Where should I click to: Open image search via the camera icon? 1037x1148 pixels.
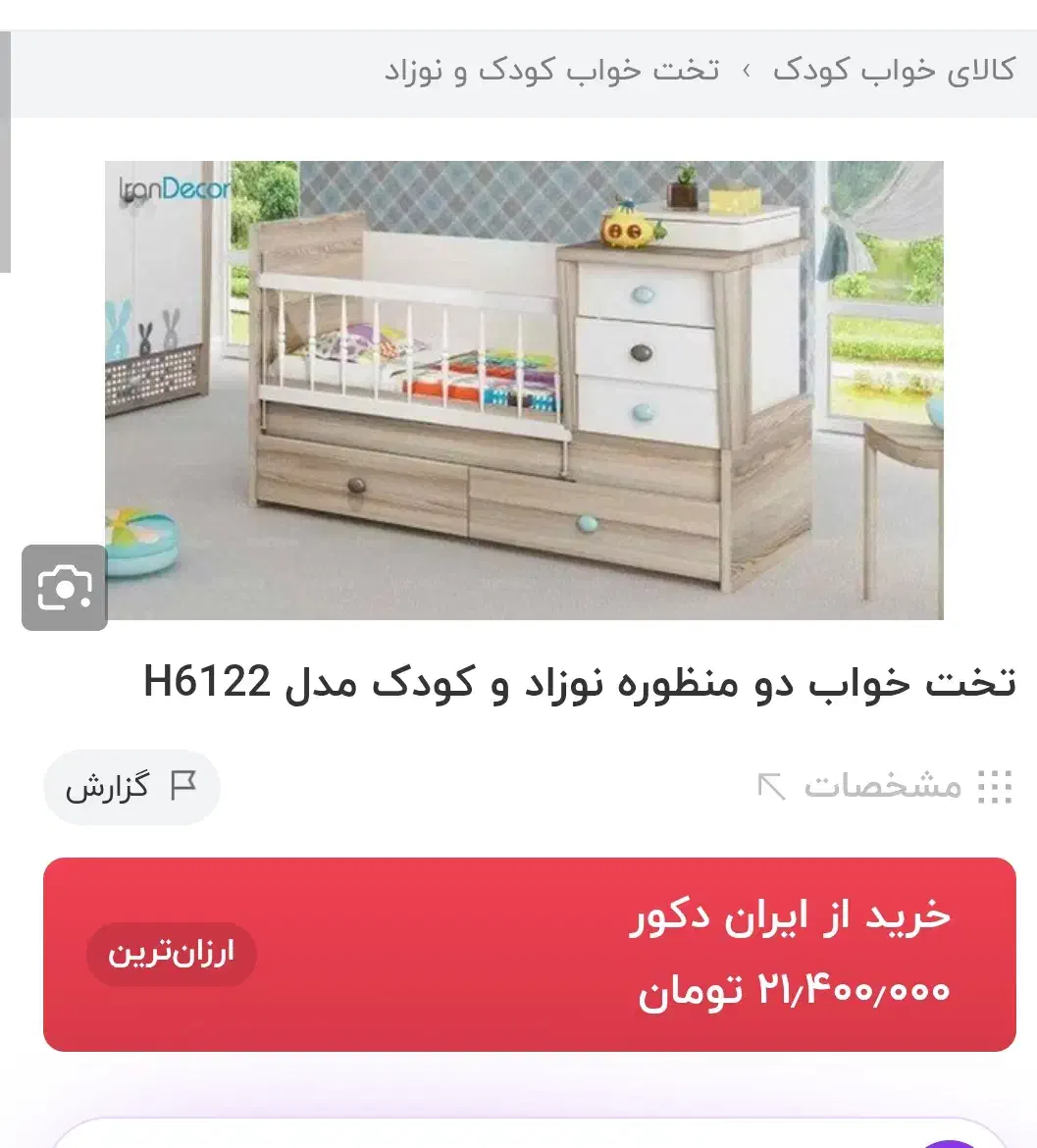pos(64,588)
